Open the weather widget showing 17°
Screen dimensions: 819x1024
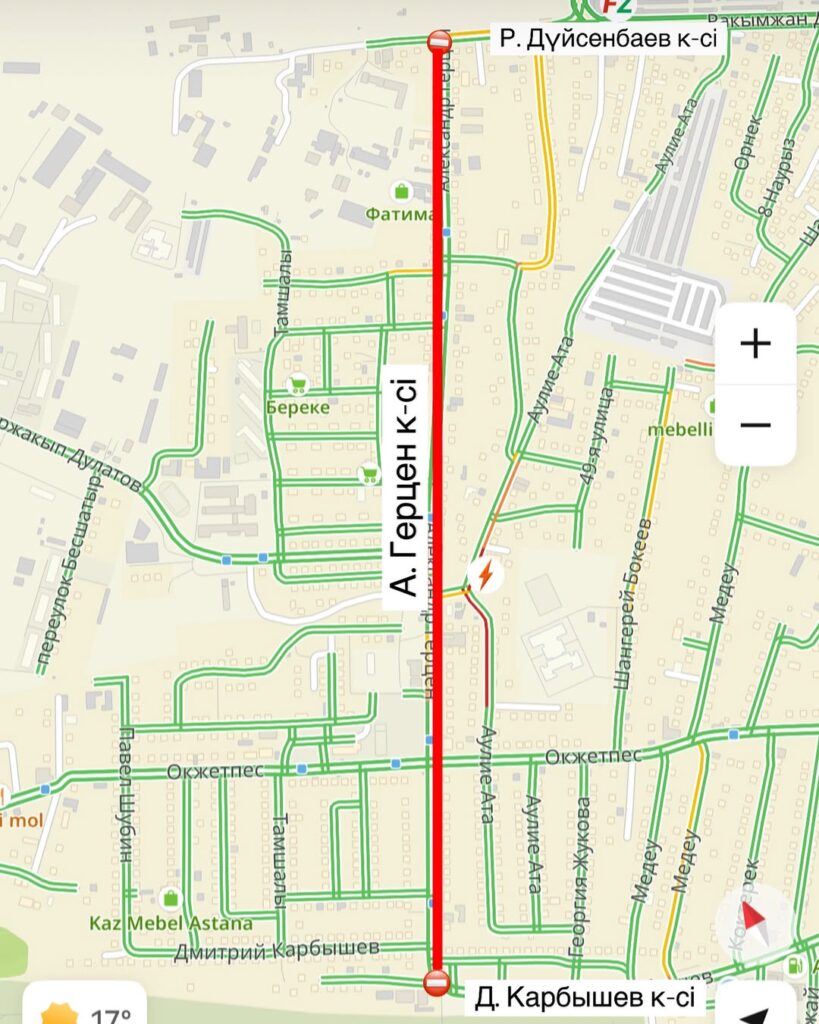[x=85, y=1010]
